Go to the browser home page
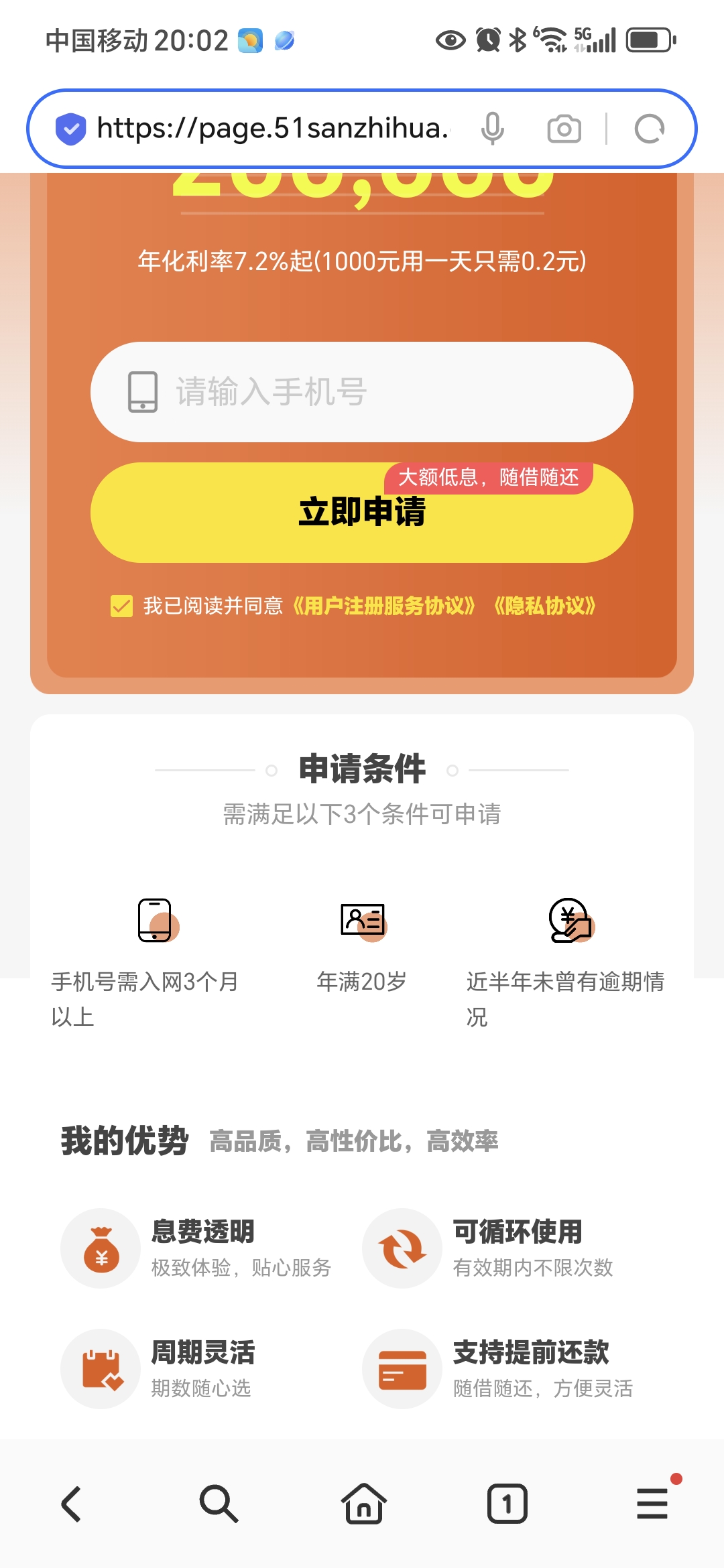 (363, 1504)
